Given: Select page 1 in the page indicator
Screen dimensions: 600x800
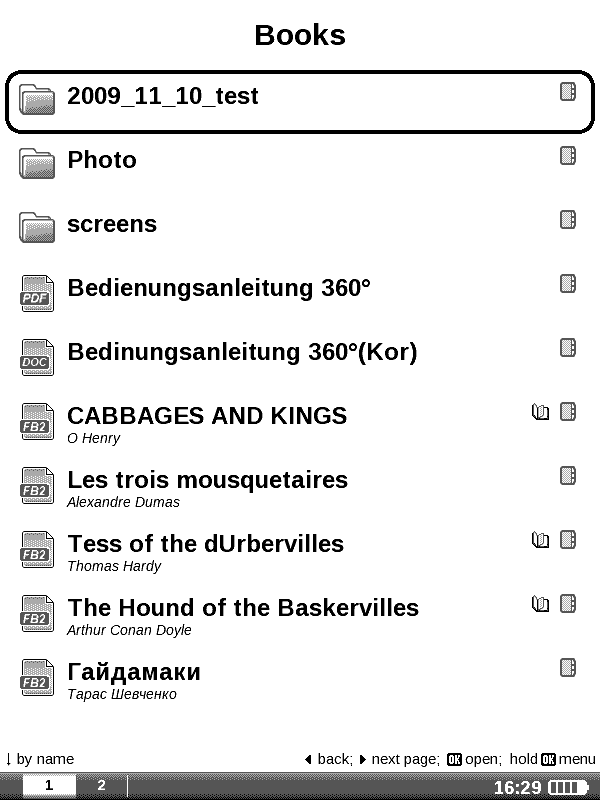Looking at the screenshot, I should click(49, 786).
